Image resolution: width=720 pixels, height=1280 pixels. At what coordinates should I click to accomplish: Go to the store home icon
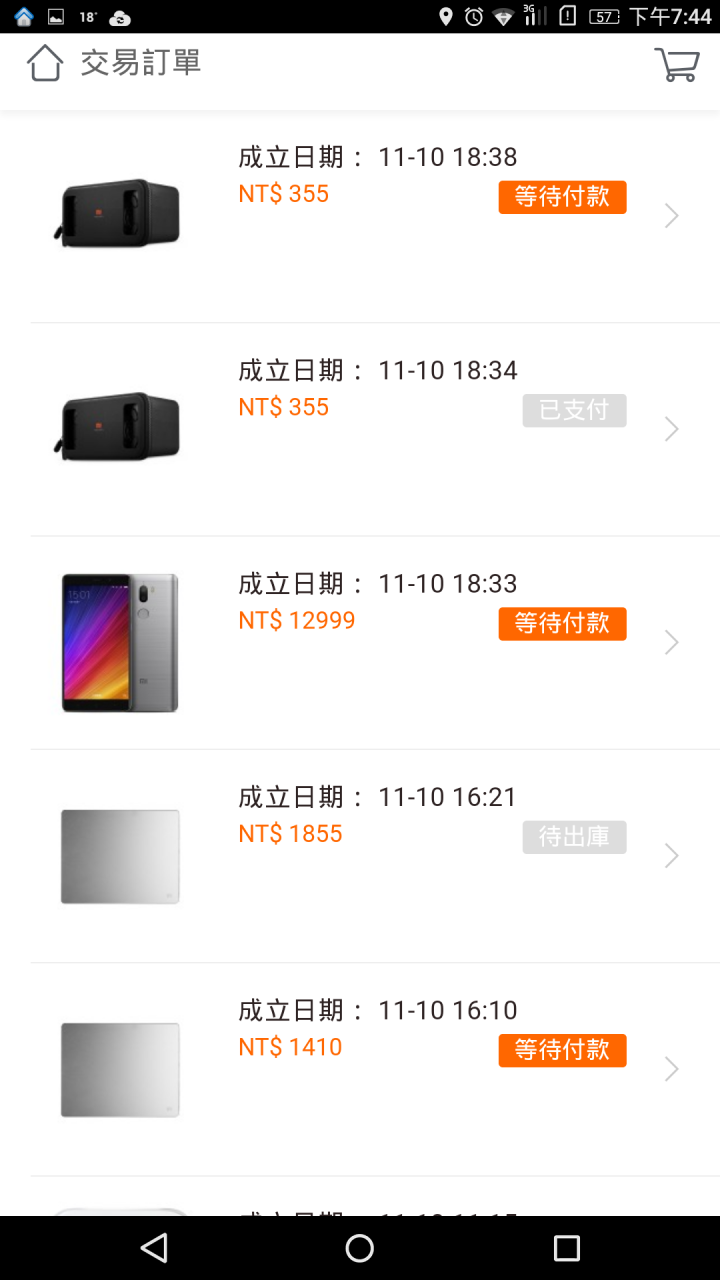[45, 63]
